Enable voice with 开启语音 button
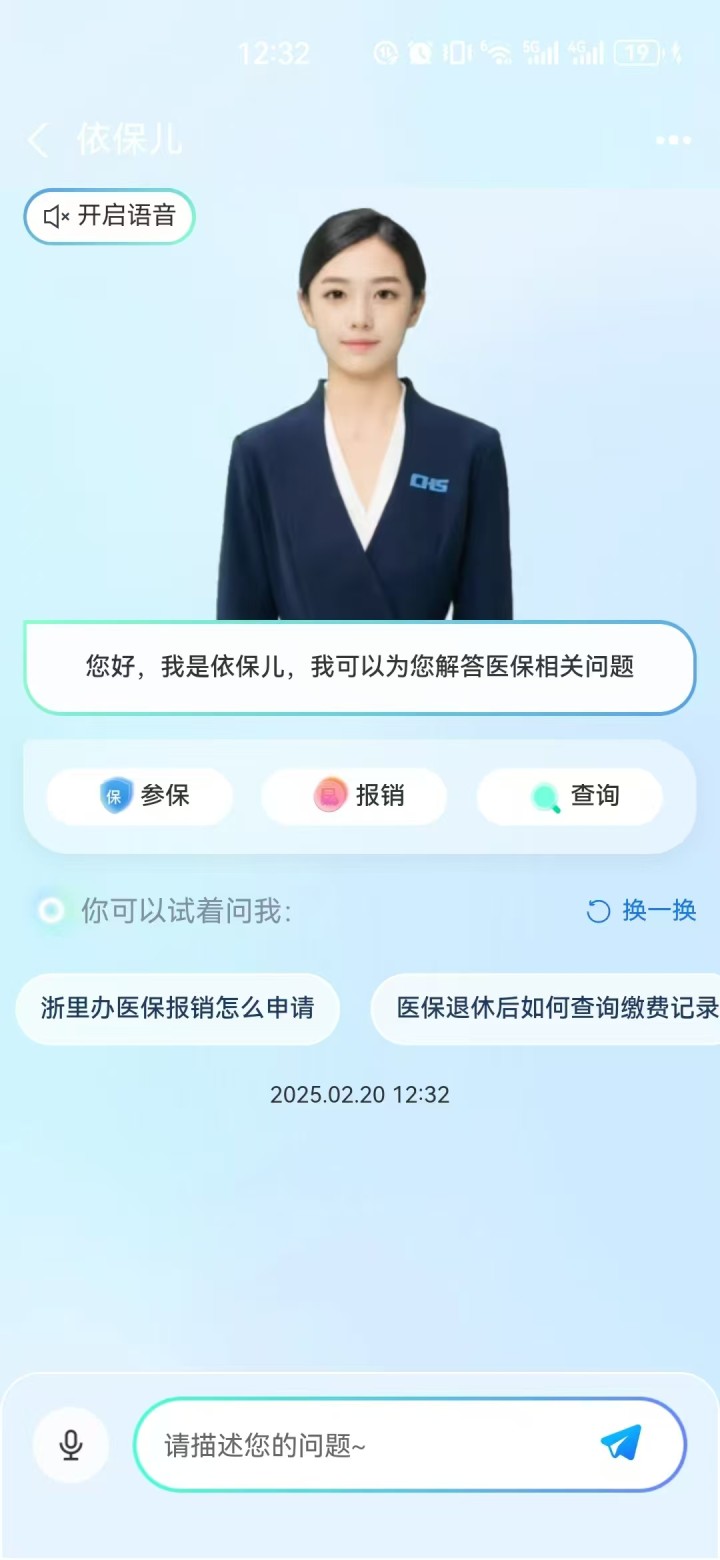 click(109, 216)
